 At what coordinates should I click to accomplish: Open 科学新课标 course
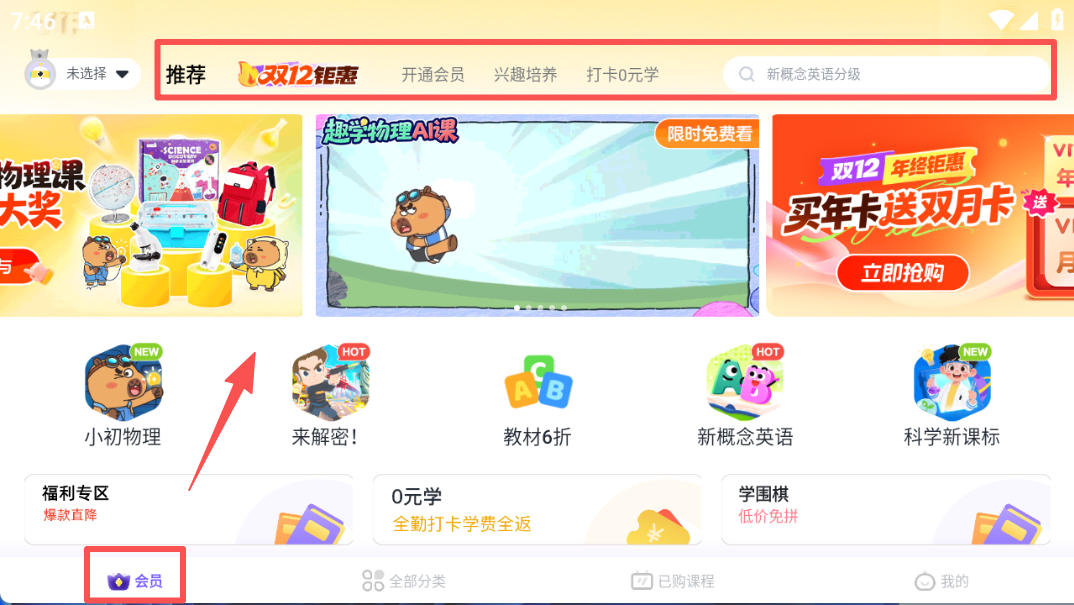[x=951, y=396]
